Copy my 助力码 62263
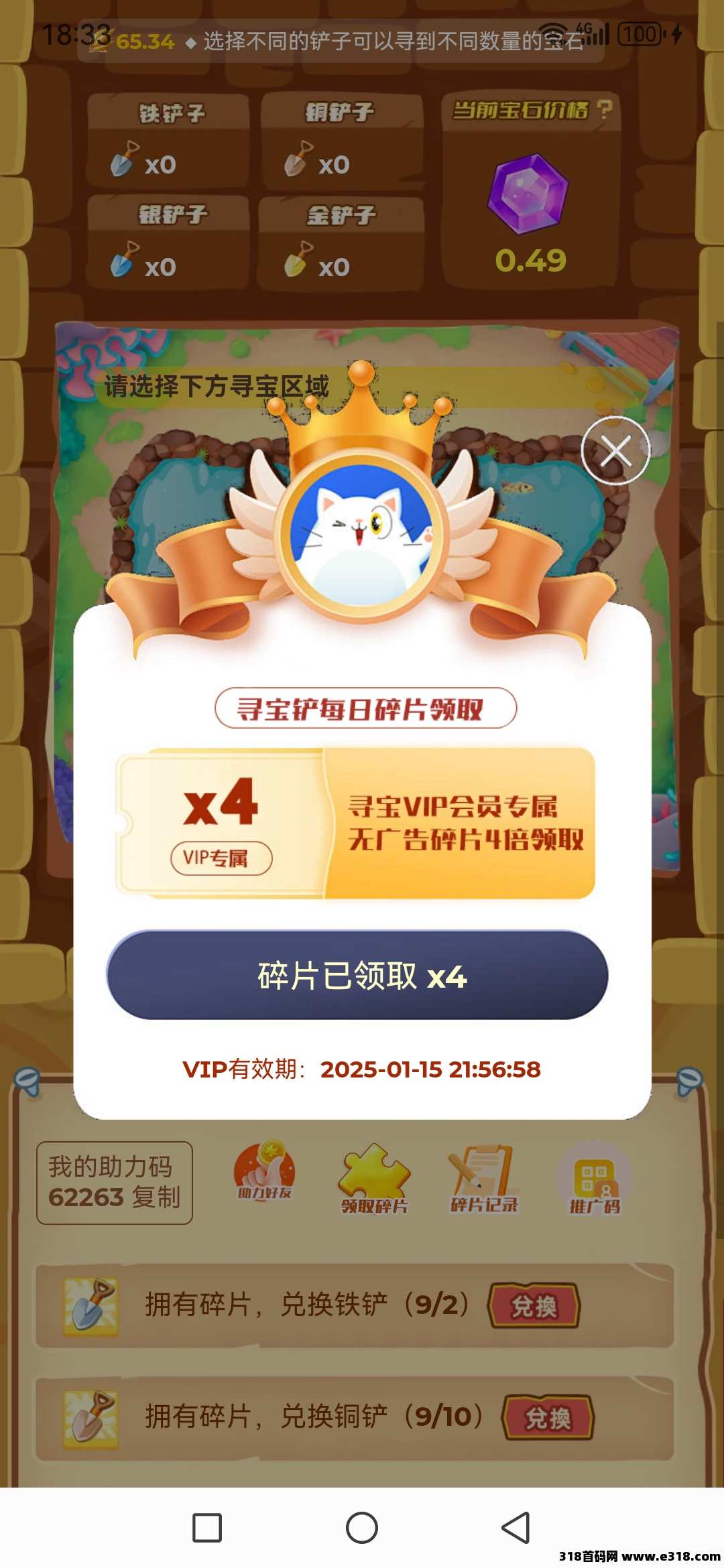This screenshot has width=724, height=1568. 156,1197
